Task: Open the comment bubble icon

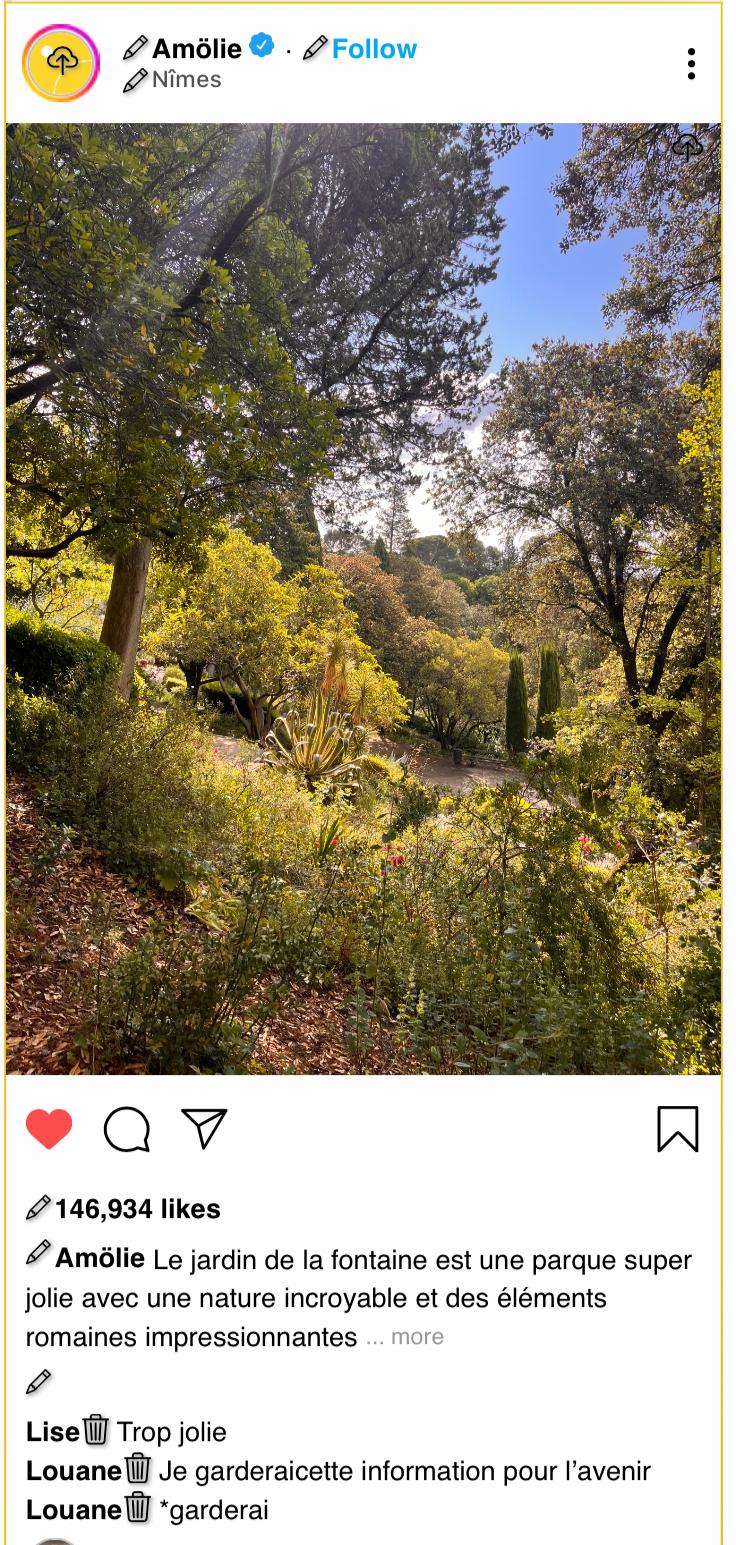Action: click(x=127, y=1130)
